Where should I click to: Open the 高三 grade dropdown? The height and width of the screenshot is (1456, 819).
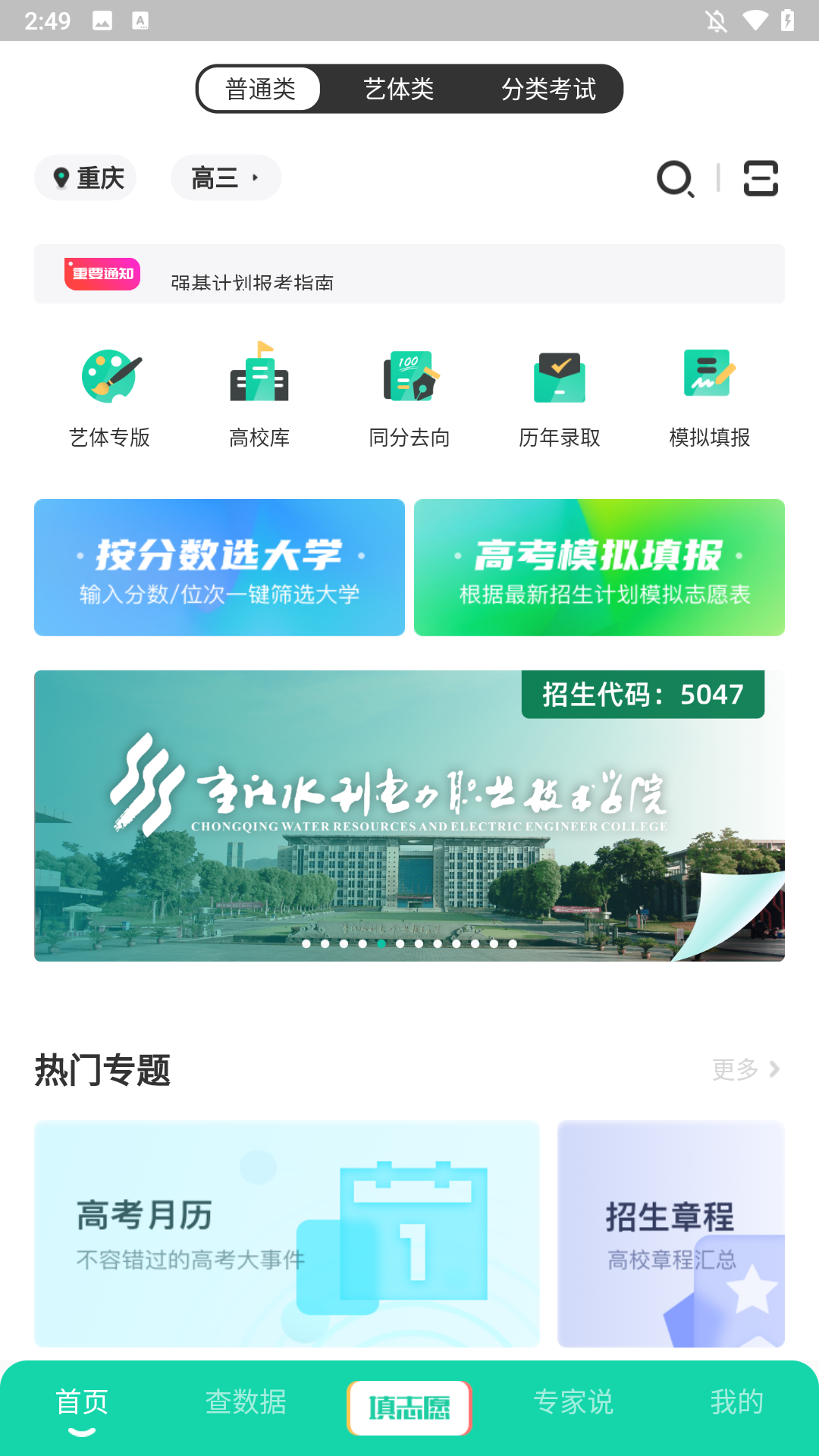(225, 177)
